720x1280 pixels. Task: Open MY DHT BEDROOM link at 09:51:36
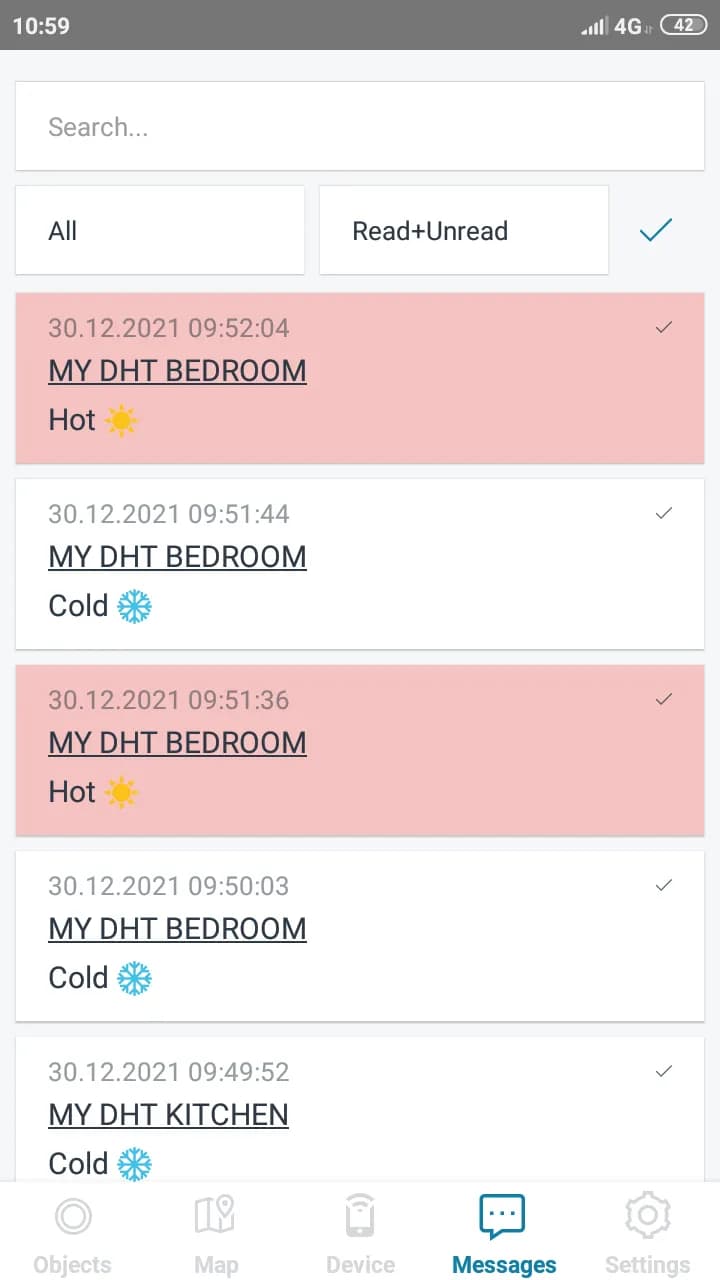pyautogui.click(x=177, y=743)
